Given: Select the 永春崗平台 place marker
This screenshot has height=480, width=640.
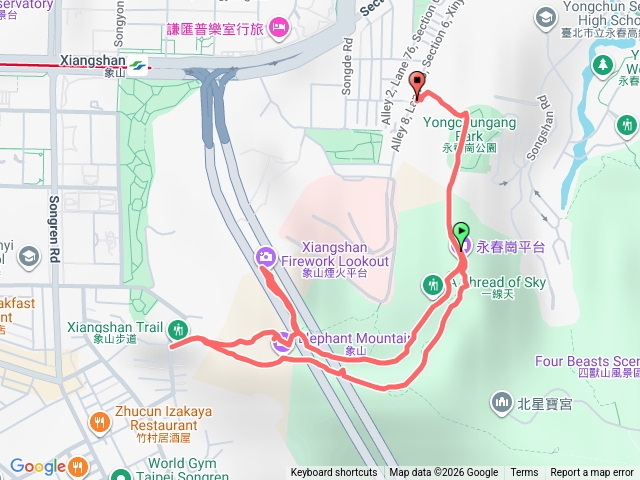Looking at the screenshot, I should [x=466, y=245].
